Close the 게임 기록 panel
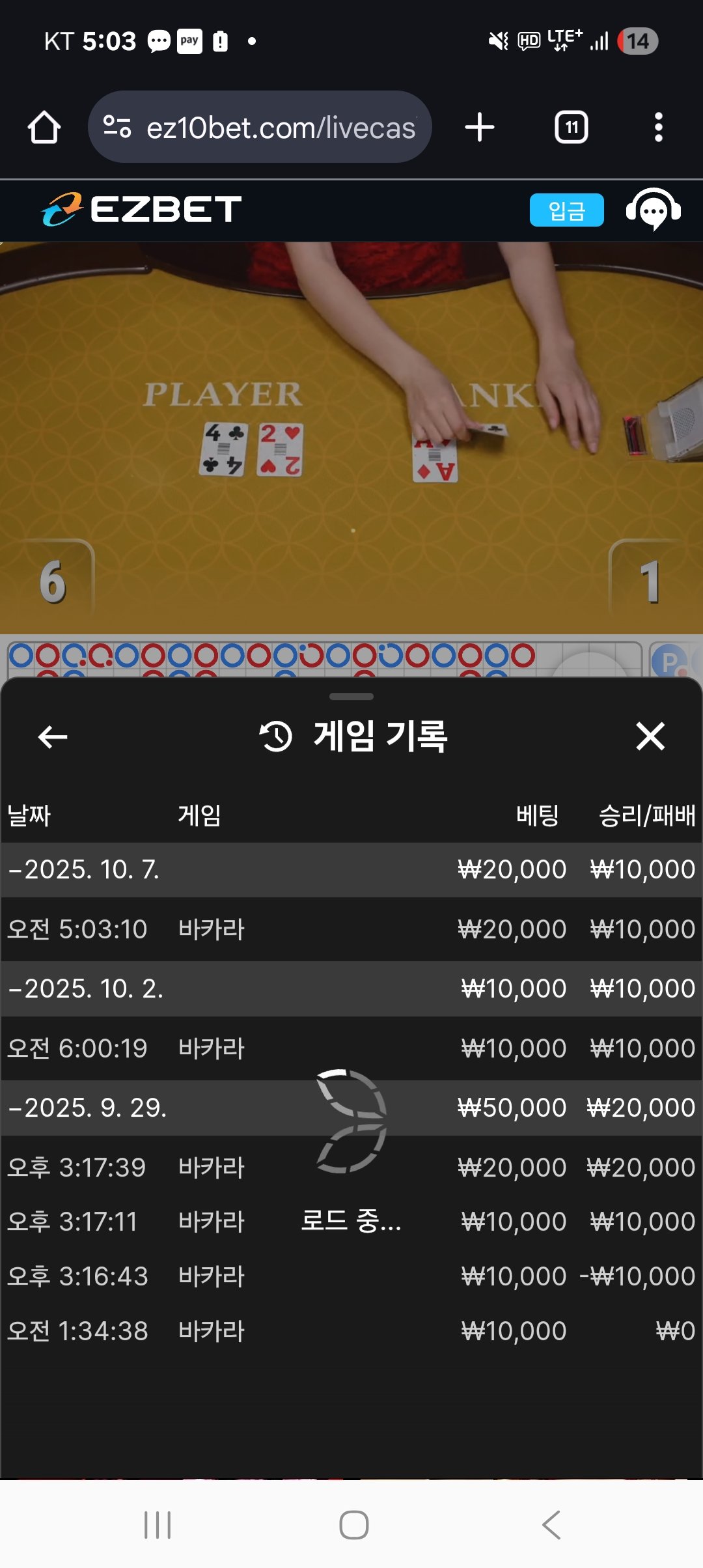The image size is (703, 1568). pos(650,737)
